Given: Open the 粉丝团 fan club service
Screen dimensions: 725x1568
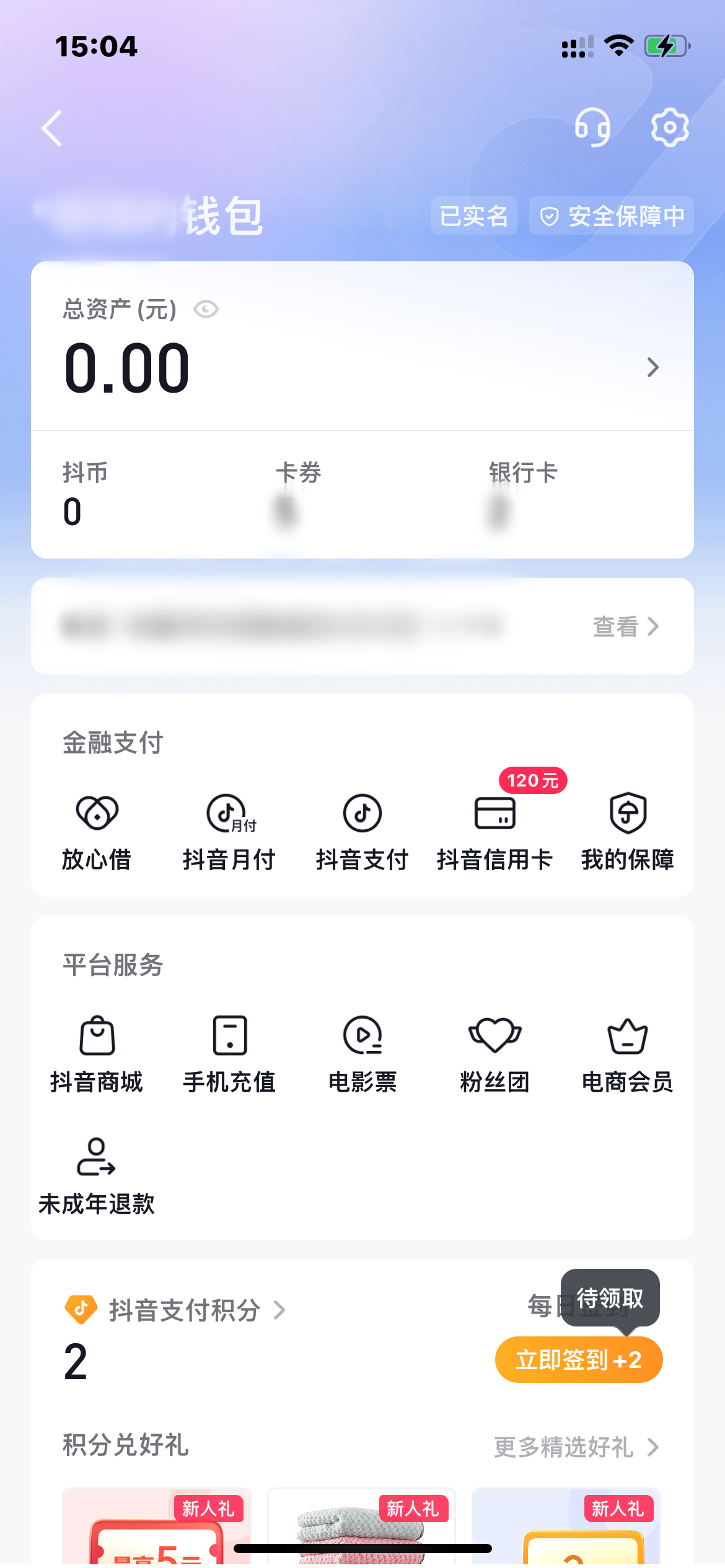Looking at the screenshot, I should (494, 1053).
